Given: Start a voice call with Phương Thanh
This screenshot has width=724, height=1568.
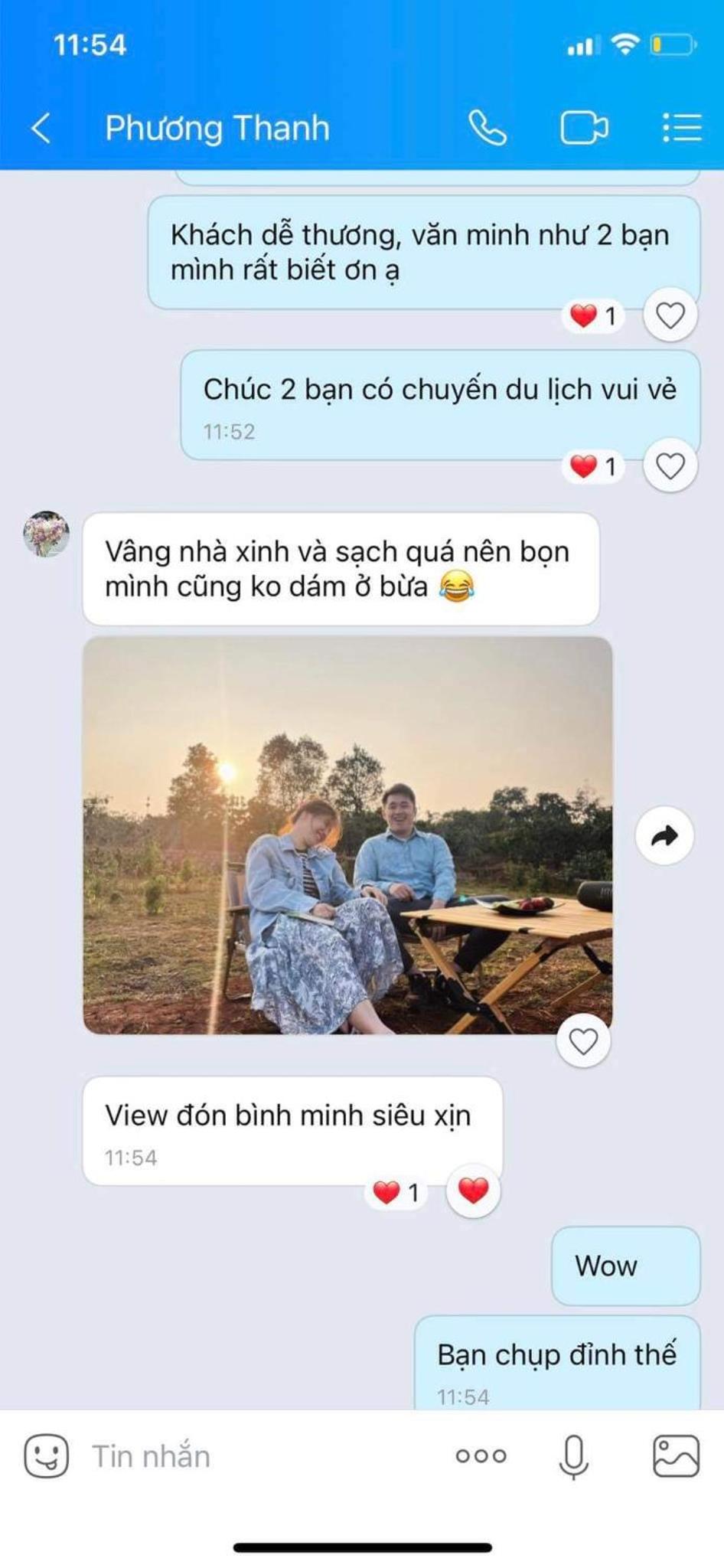Looking at the screenshot, I should point(488,128).
